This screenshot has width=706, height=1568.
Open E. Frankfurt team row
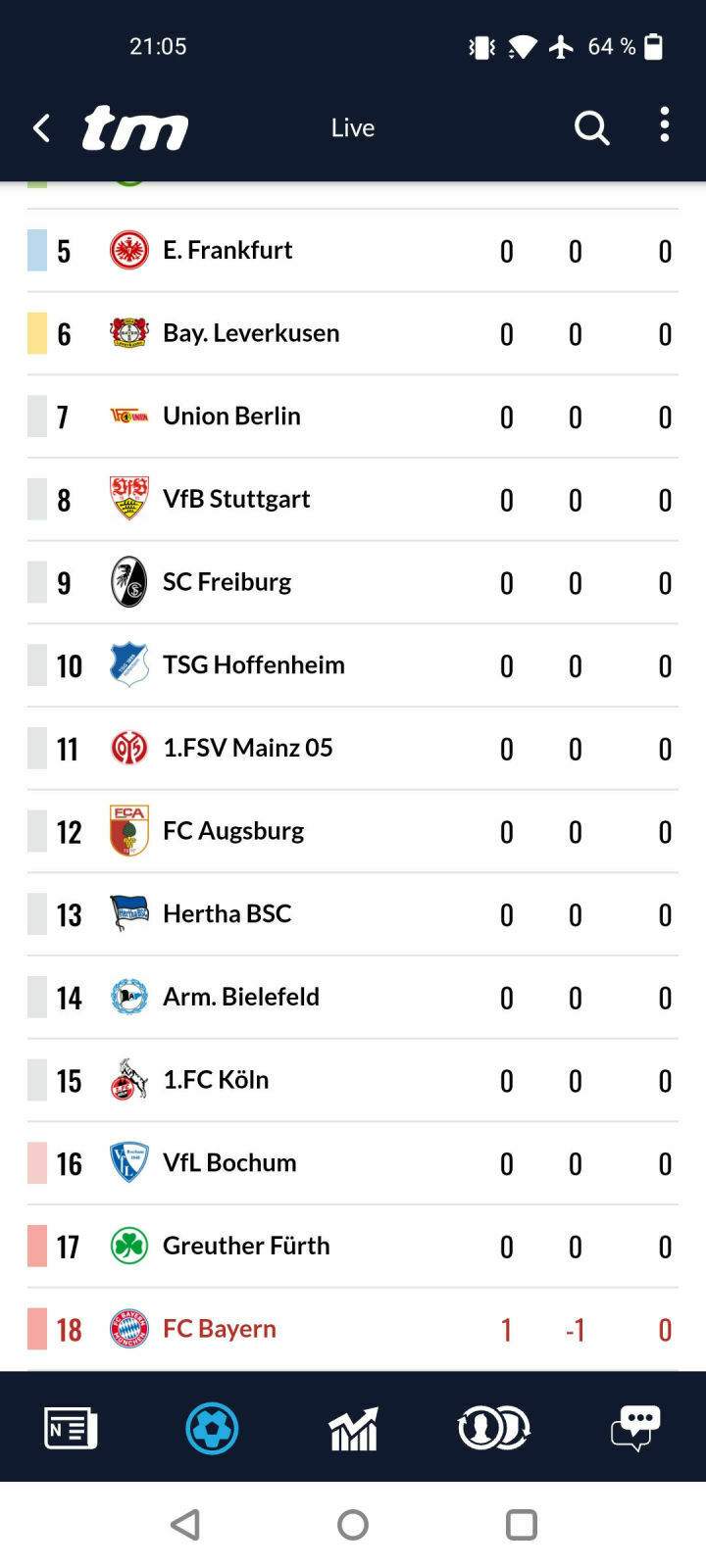coord(227,250)
